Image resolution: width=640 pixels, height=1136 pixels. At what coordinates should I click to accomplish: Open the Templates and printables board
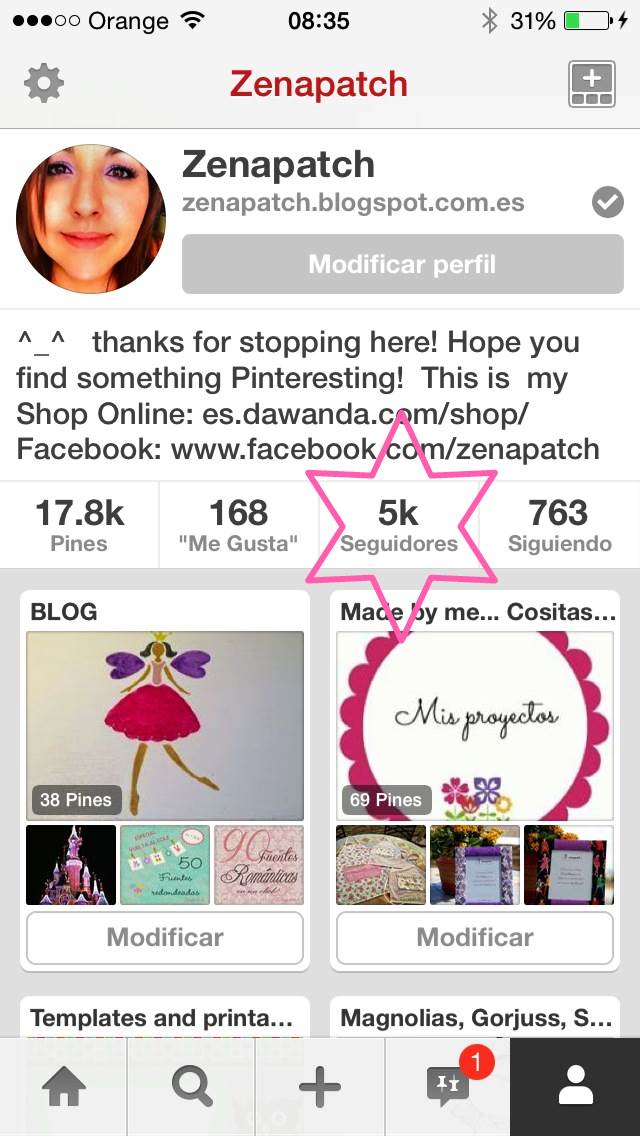[x=162, y=1018]
